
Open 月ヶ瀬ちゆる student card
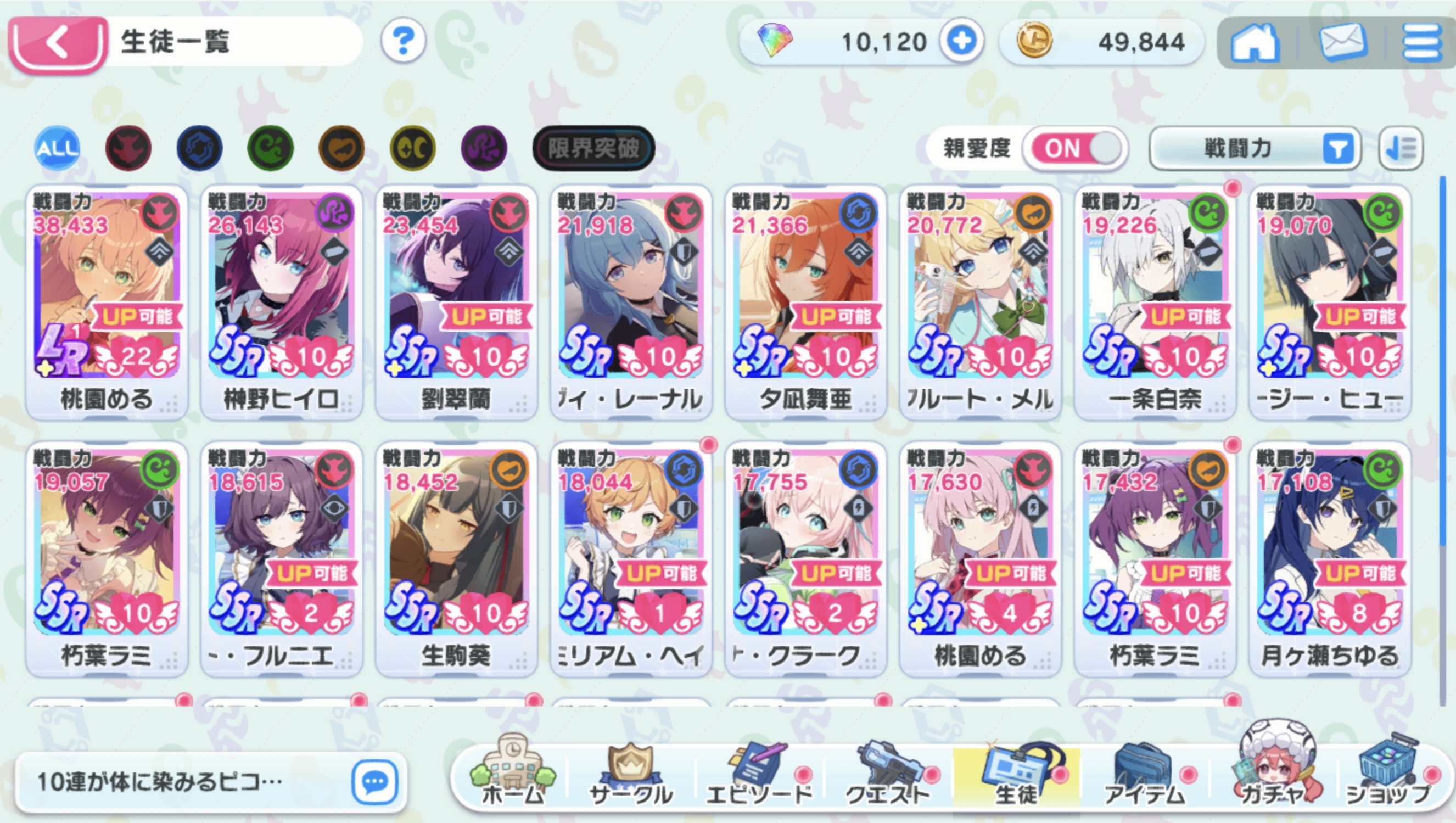pyautogui.click(x=1329, y=558)
